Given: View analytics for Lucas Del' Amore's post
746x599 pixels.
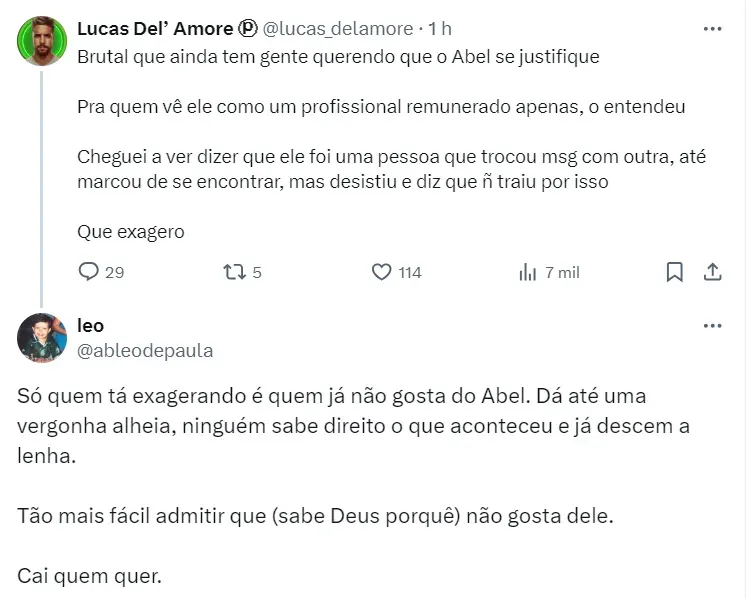Looking at the screenshot, I should [x=529, y=272].
